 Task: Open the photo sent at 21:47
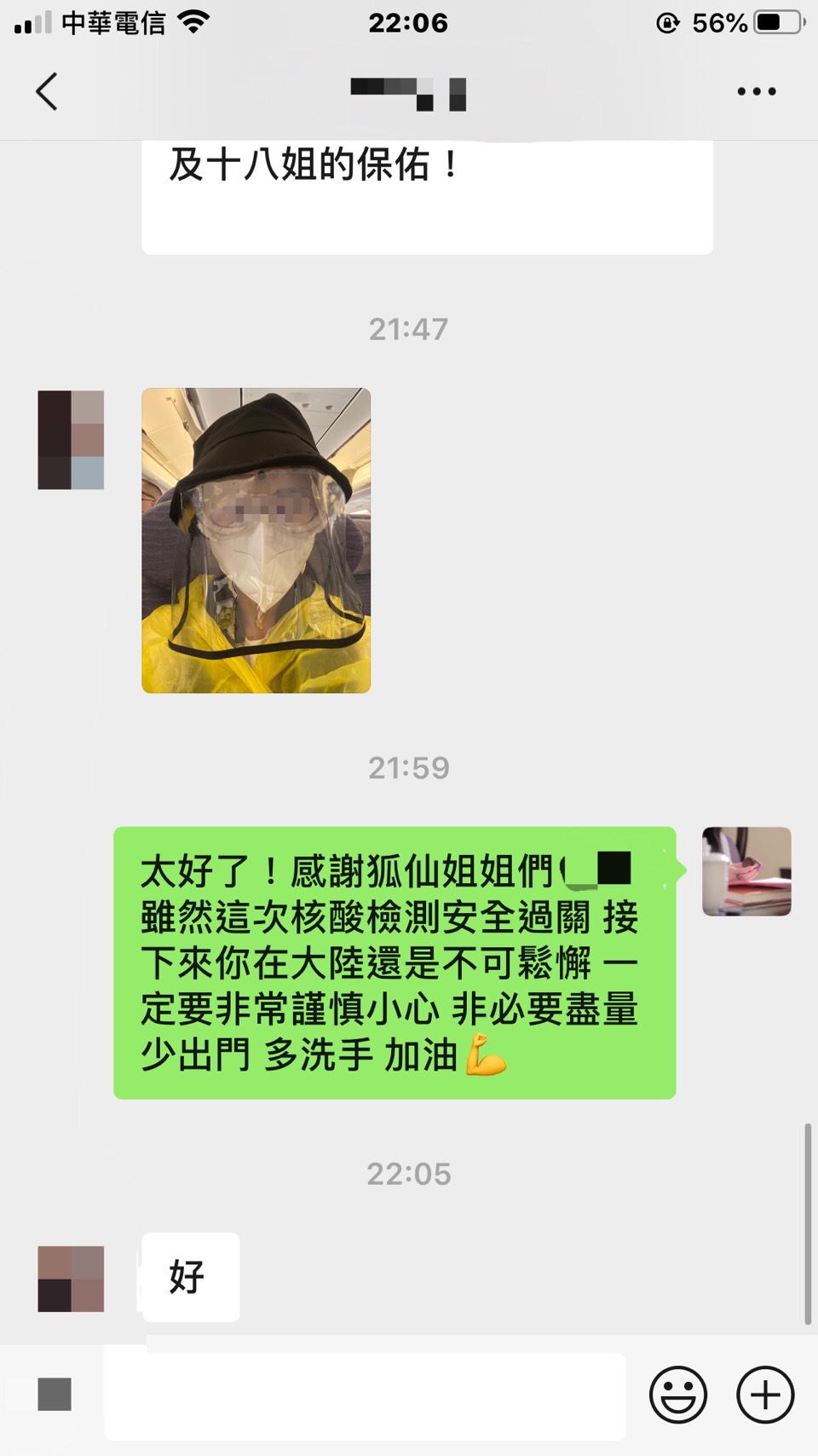pyautogui.click(x=256, y=540)
